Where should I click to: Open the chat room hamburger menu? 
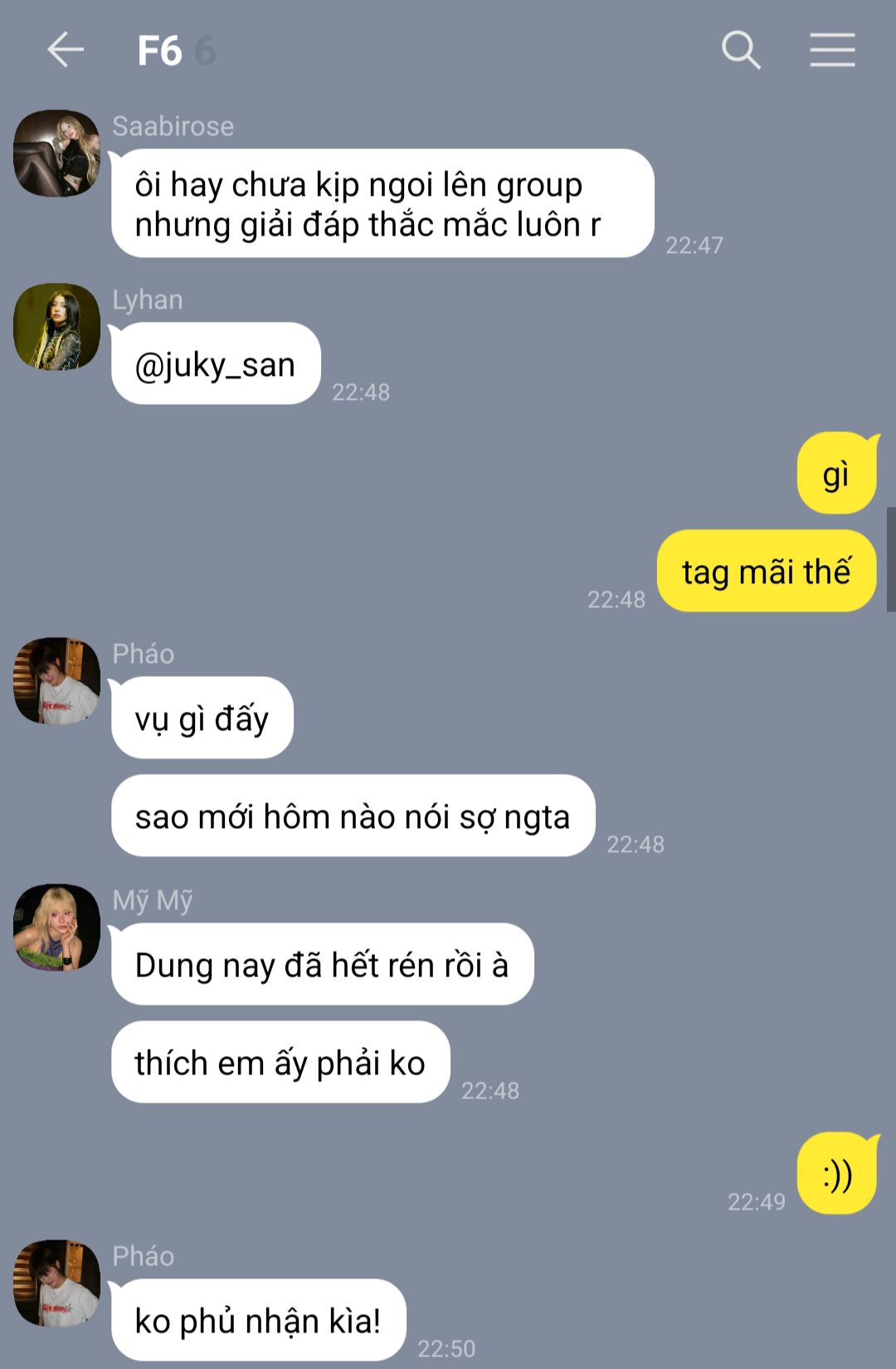click(x=832, y=51)
